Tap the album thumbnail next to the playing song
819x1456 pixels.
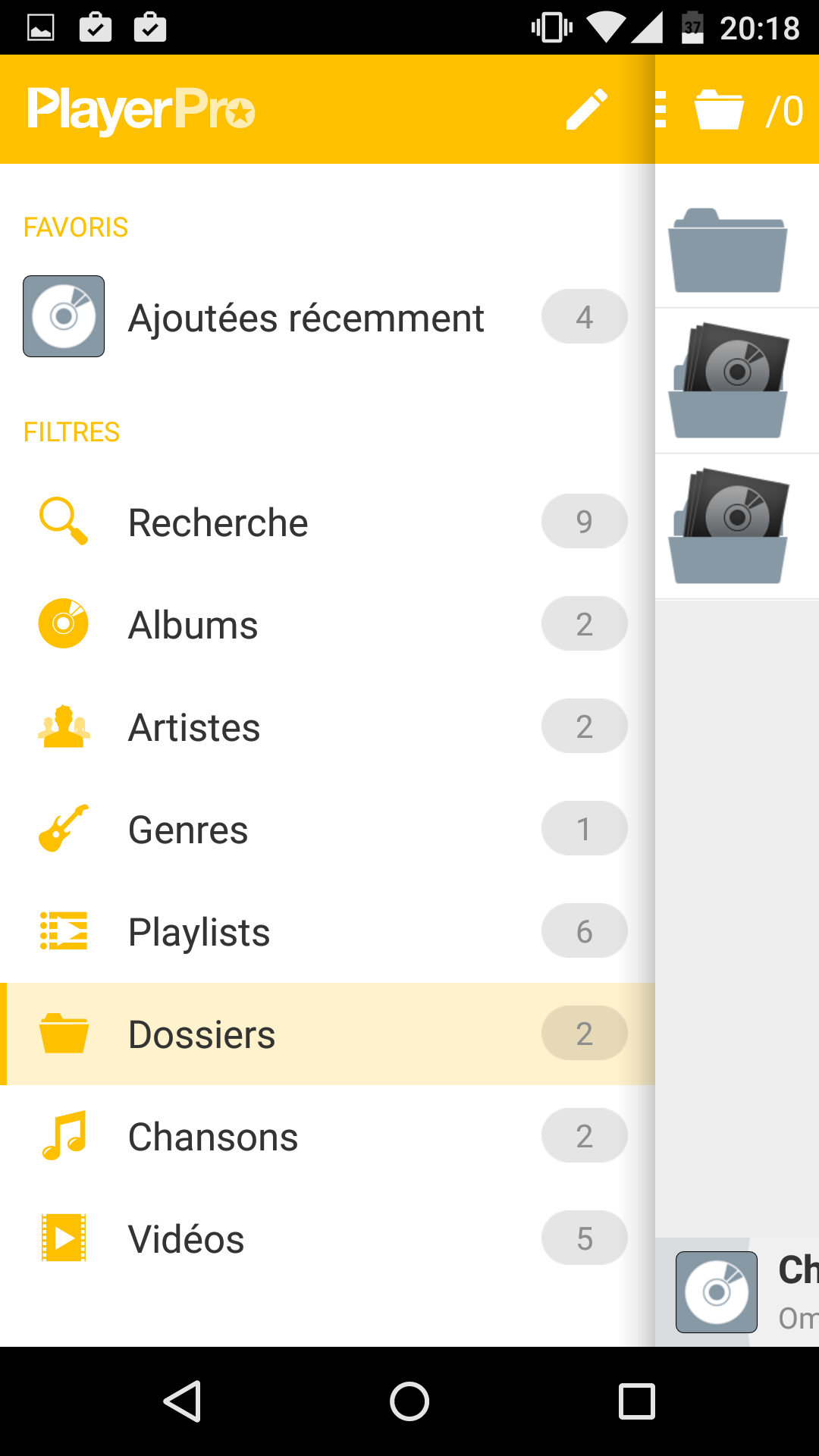pos(715,1292)
